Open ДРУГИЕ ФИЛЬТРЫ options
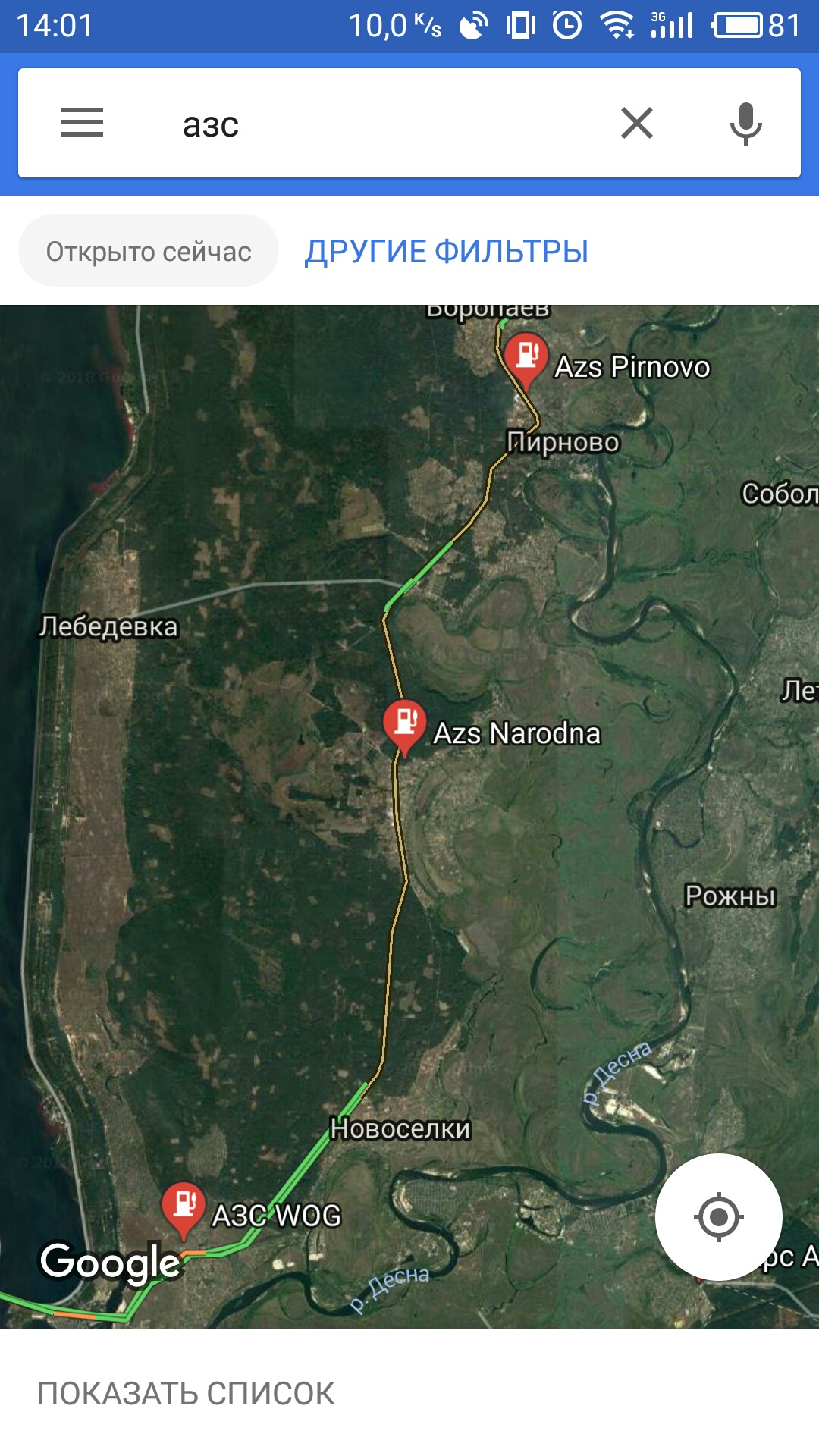Screen dimensions: 819x1456 (447, 251)
